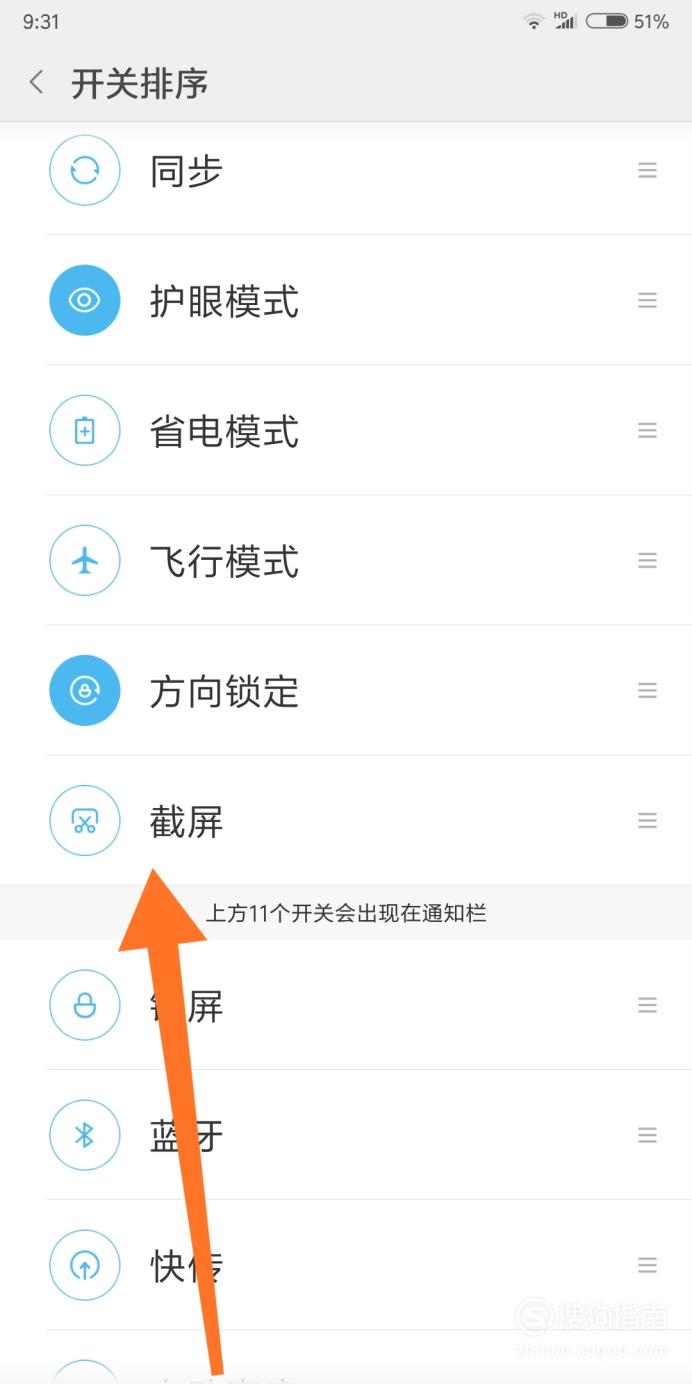Go back from 开关排序 screen
692x1384 pixels.
tap(37, 82)
